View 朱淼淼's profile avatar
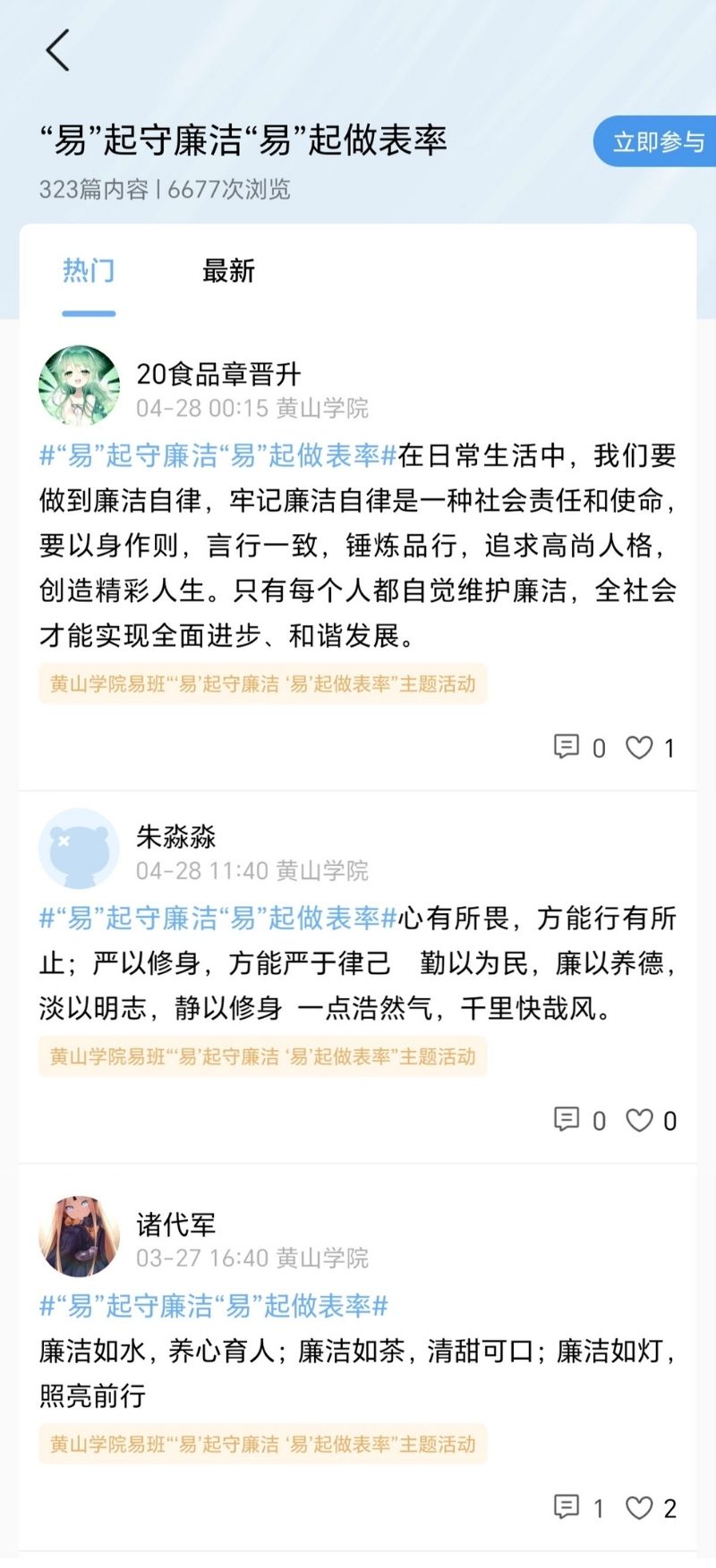716x1568 pixels. coord(79,849)
